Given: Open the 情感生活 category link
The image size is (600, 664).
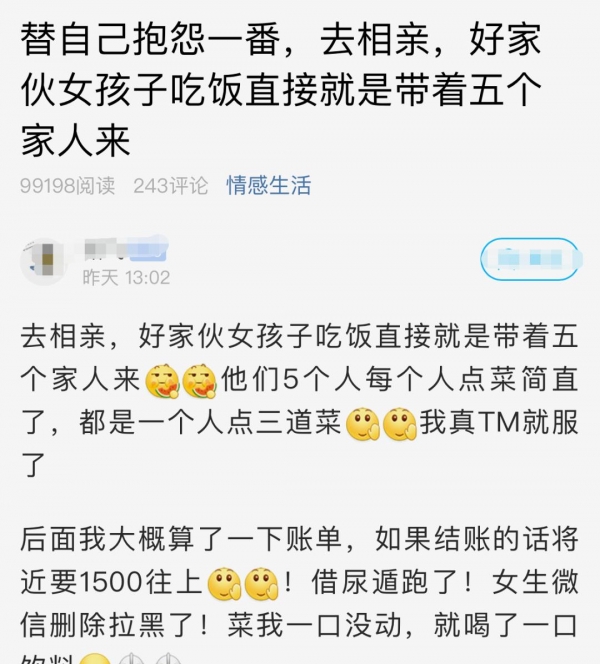Looking at the screenshot, I should [268, 186].
